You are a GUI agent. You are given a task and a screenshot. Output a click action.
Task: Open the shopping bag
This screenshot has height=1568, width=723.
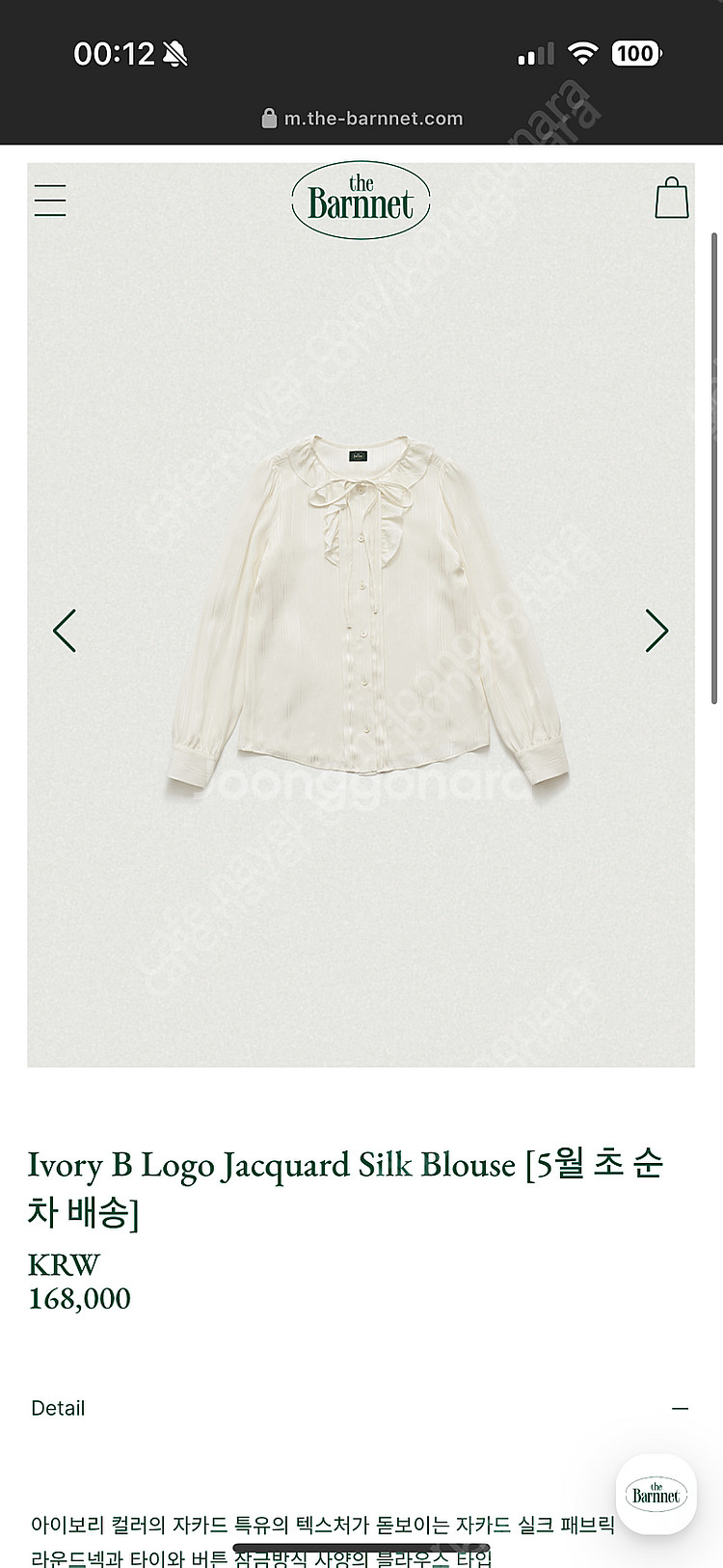pyautogui.click(x=671, y=198)
